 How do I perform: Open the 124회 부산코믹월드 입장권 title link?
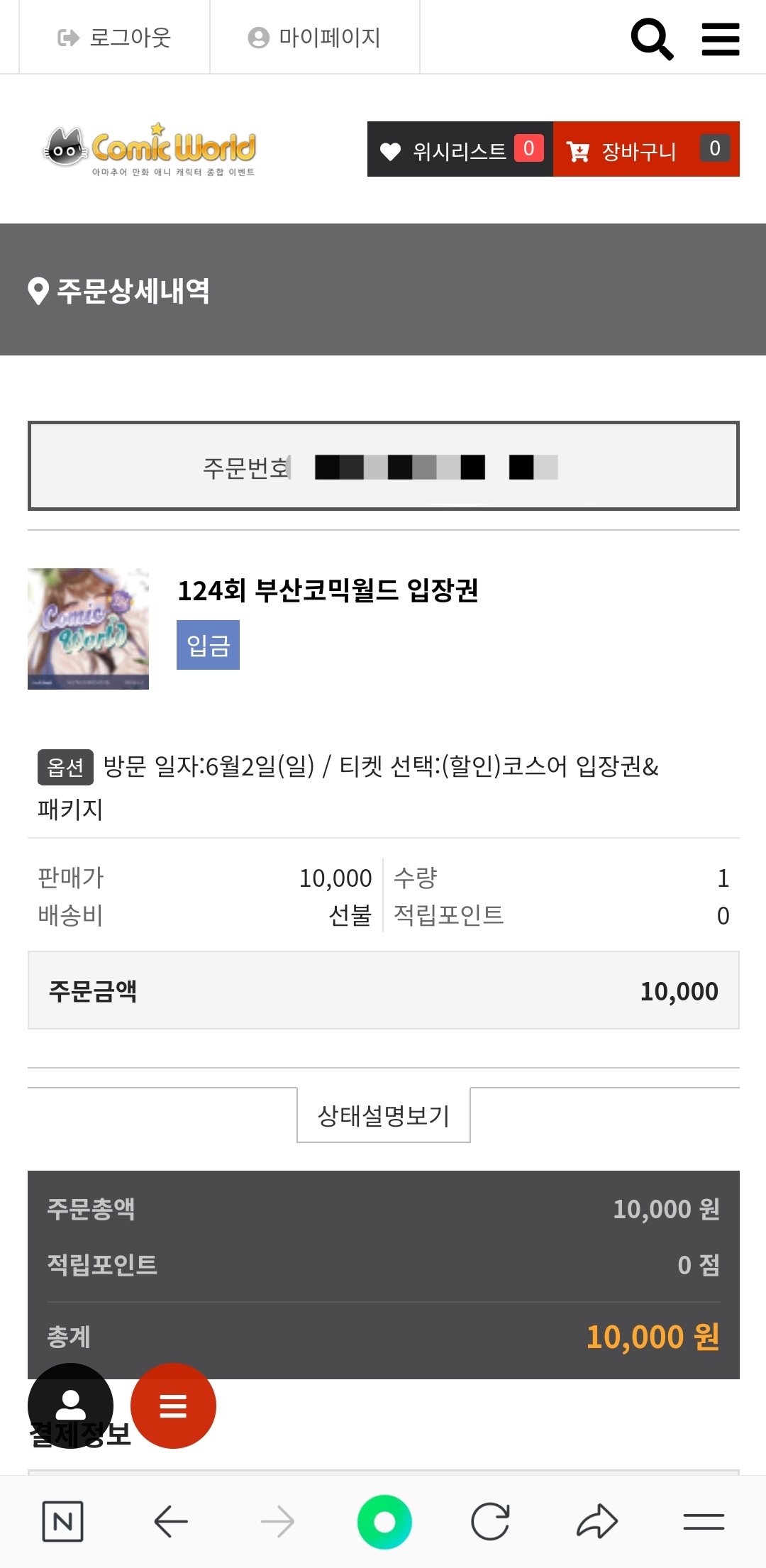point(328,590)
